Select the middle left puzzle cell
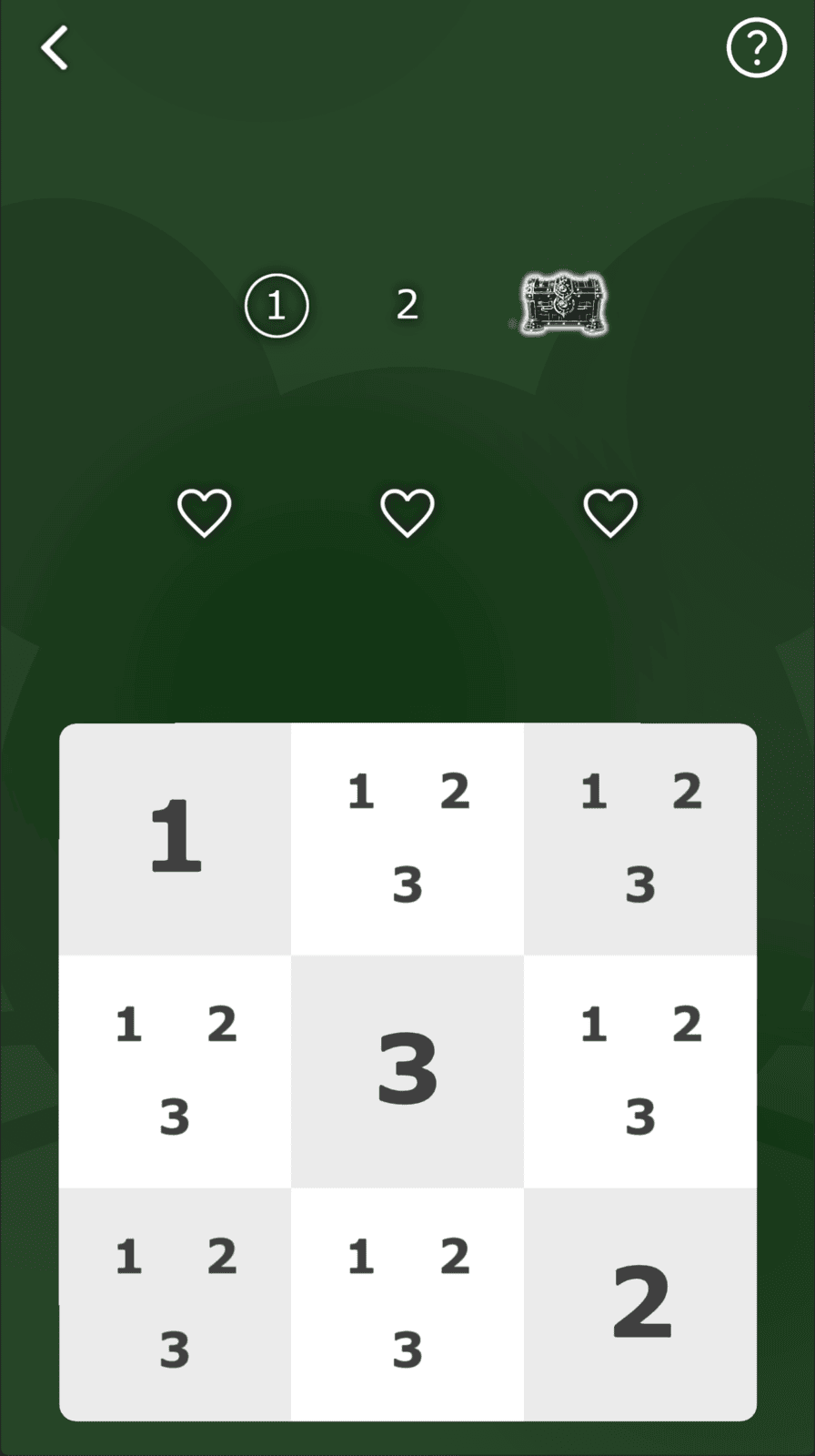The width and height of the screenshot is (815, 1456). click(175, 1071)
